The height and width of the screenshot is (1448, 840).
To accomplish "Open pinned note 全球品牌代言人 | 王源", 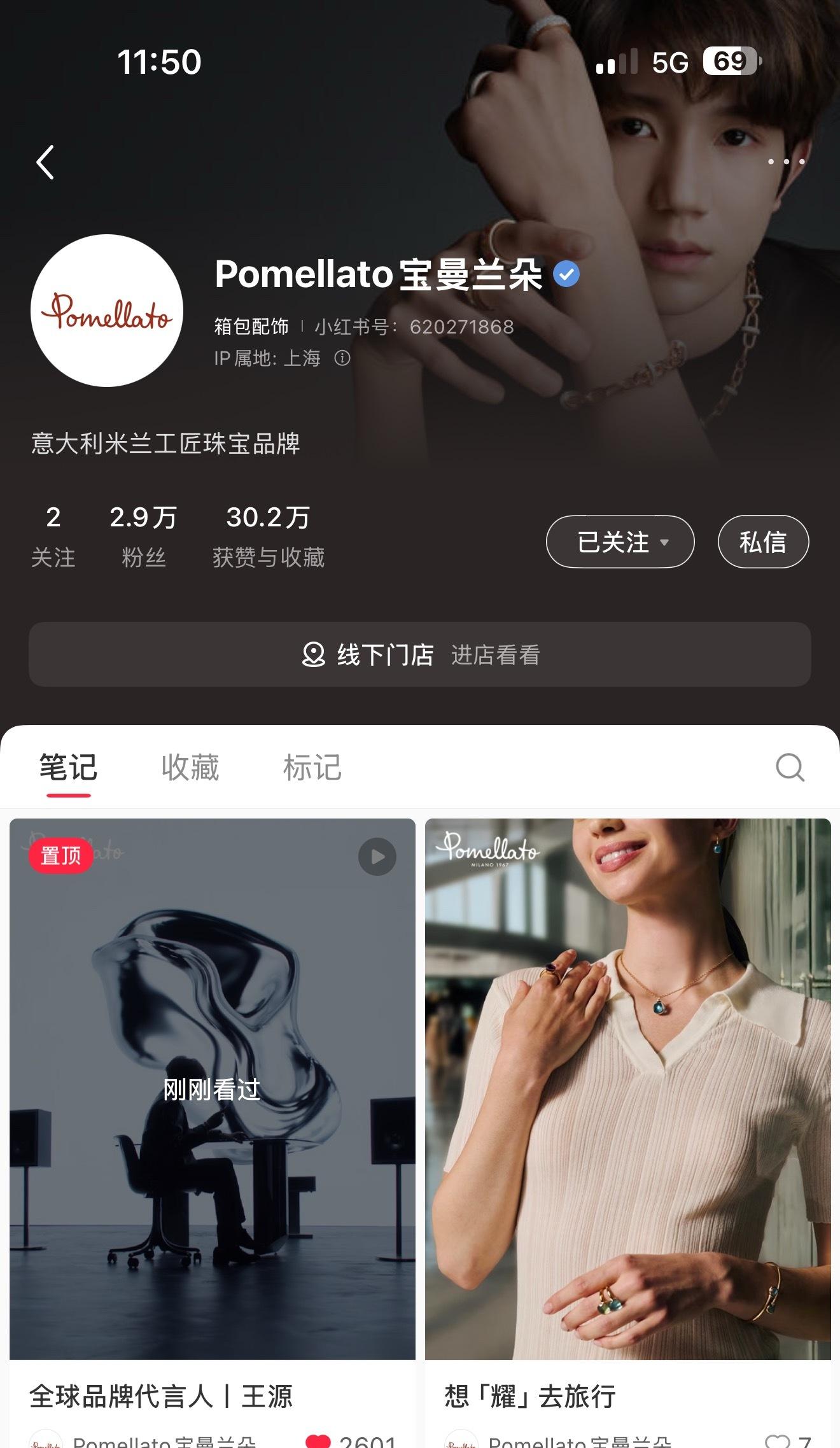I will pos(213,1088).
